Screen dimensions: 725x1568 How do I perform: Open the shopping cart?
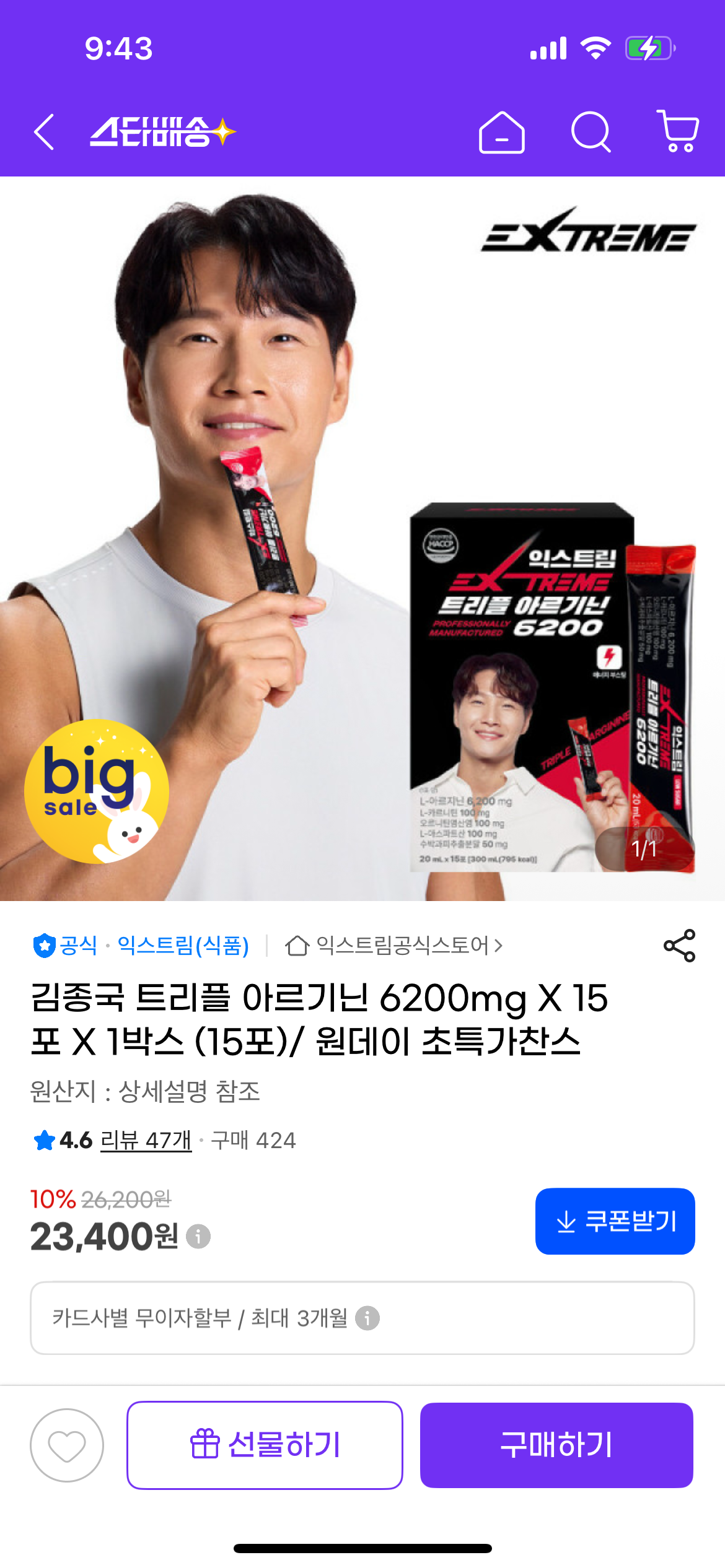click(x=678, y=131)
